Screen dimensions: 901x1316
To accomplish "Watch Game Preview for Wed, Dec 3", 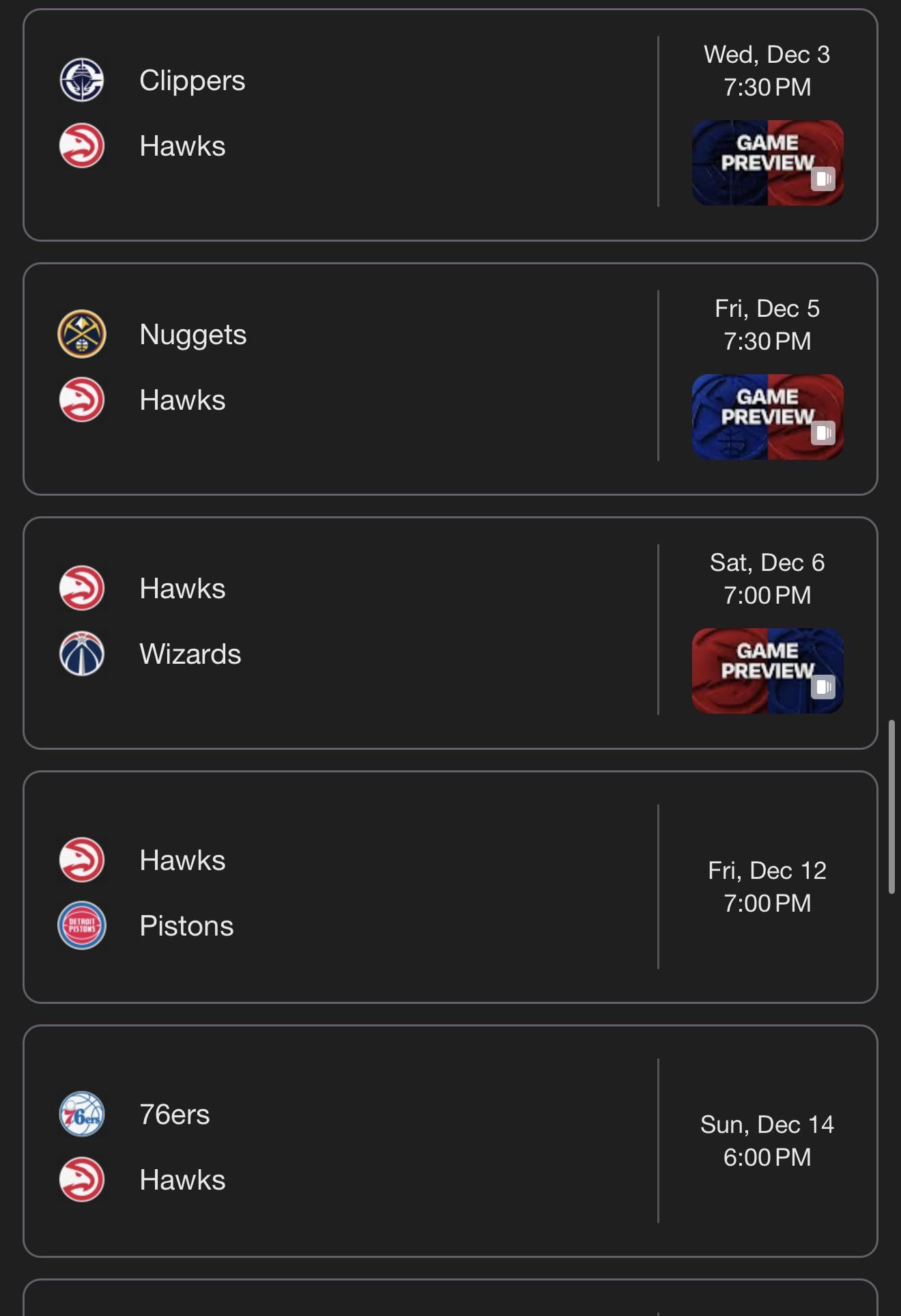I will [767, 163].
